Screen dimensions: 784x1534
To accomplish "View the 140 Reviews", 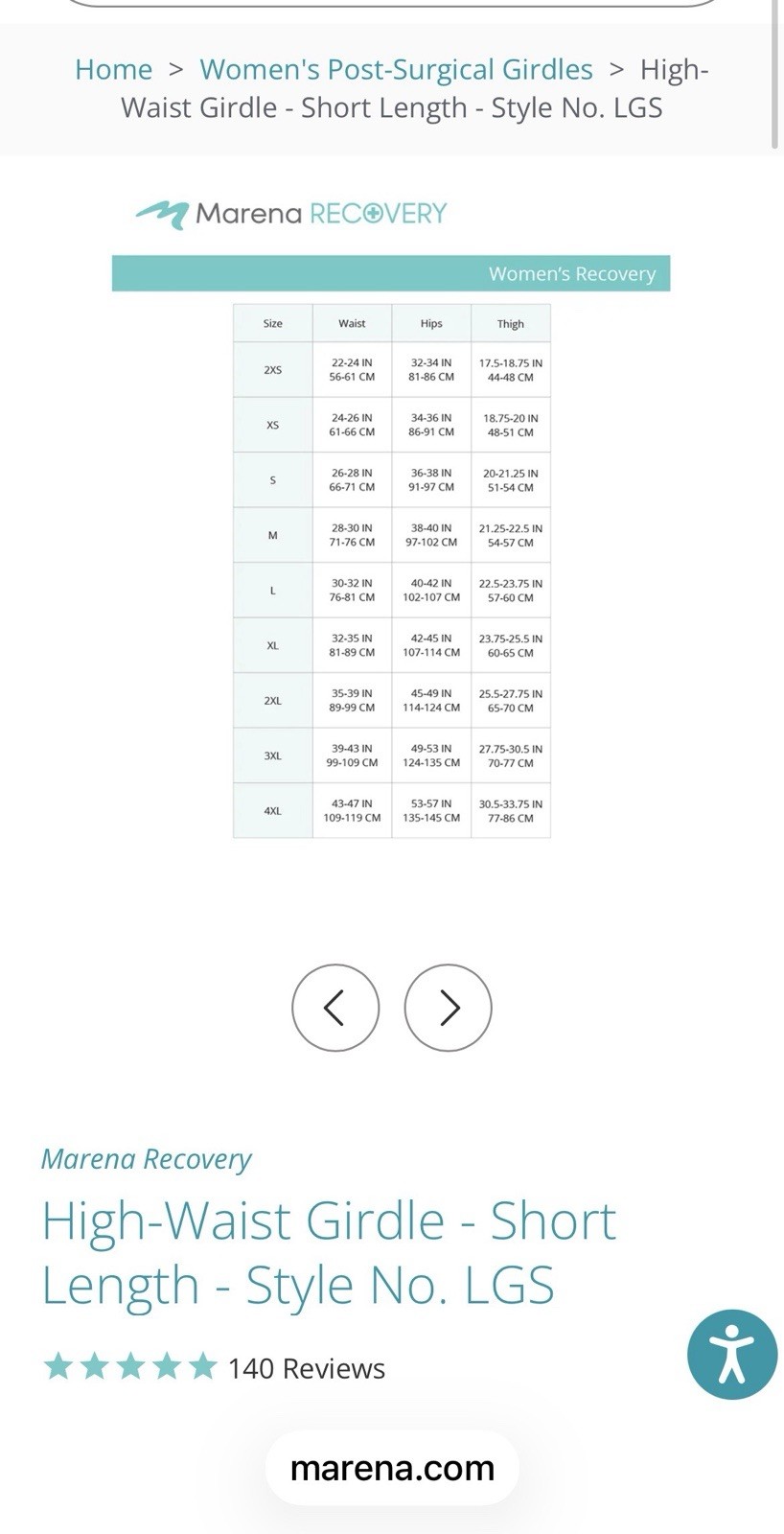I will click(307, 1368).
